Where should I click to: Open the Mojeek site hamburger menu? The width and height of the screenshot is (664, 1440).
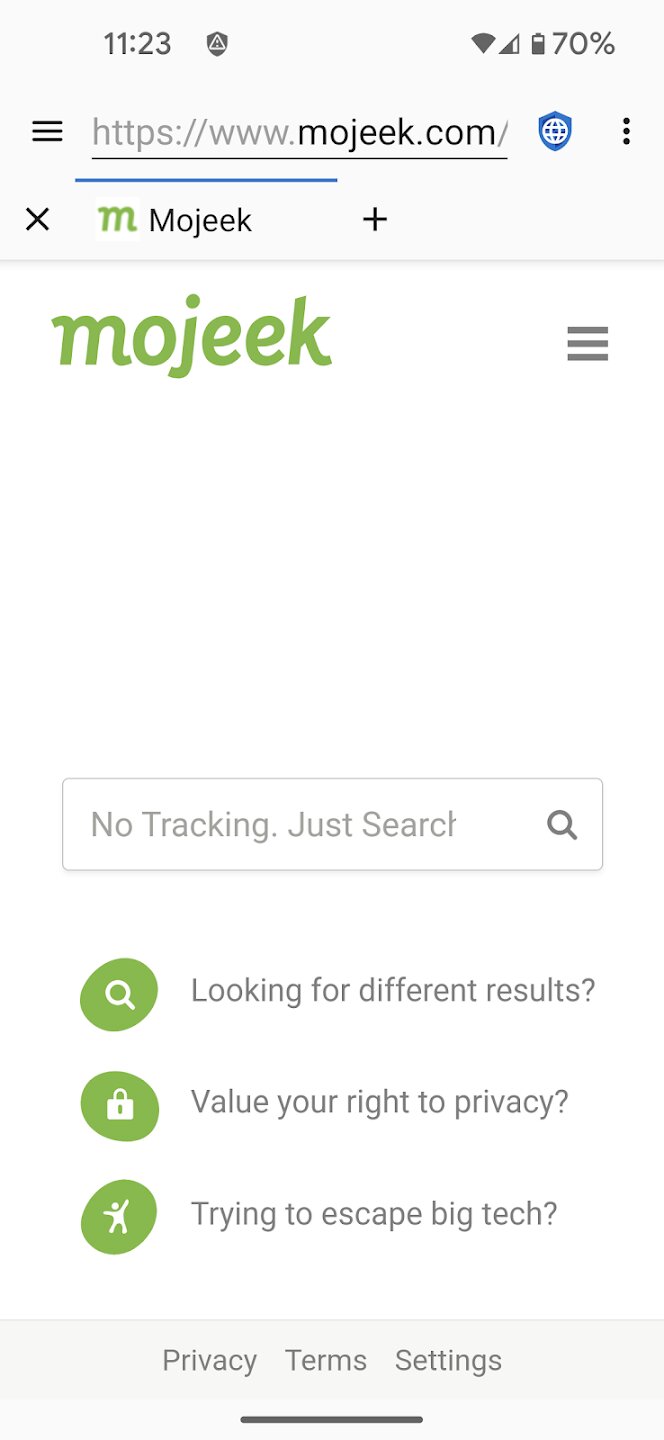click(587, 343)
